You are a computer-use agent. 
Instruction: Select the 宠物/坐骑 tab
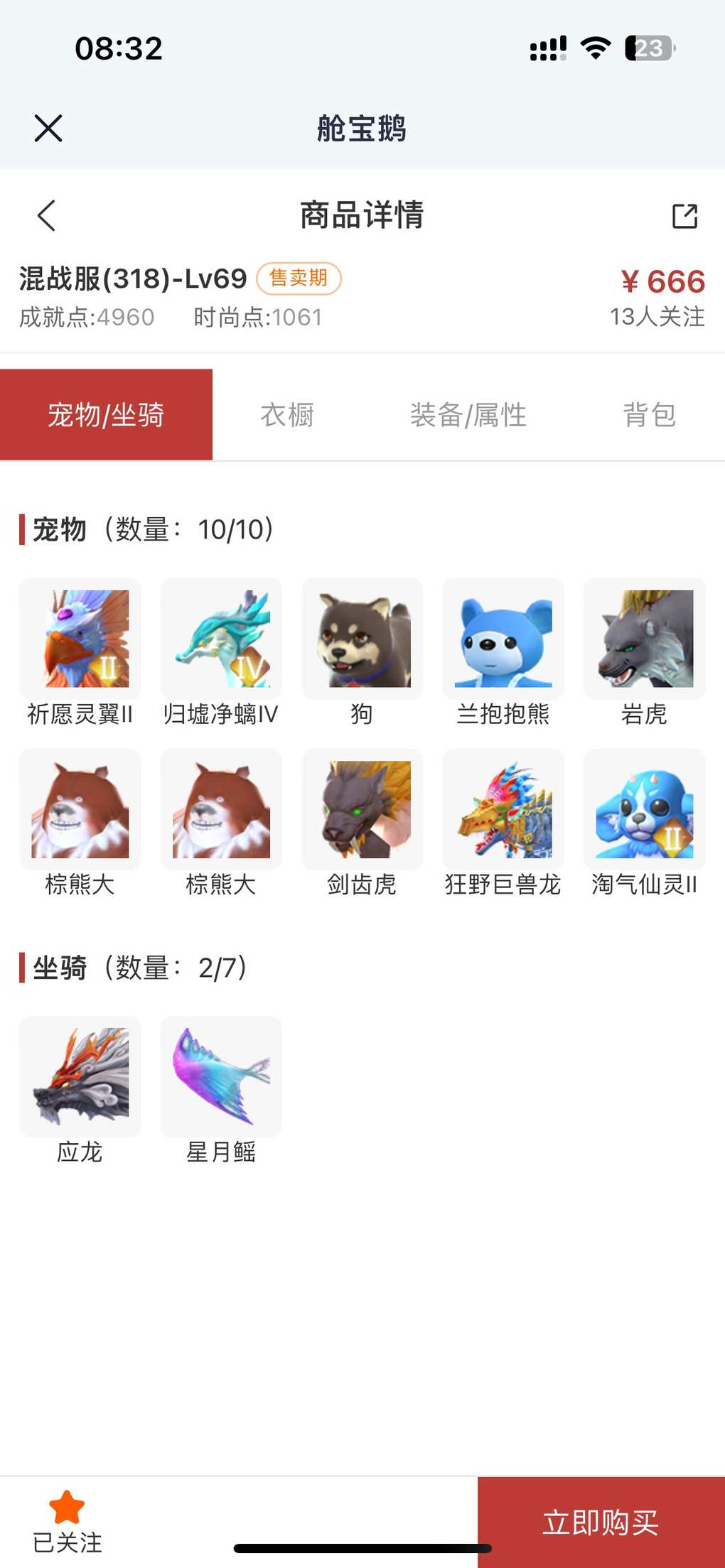106,415
